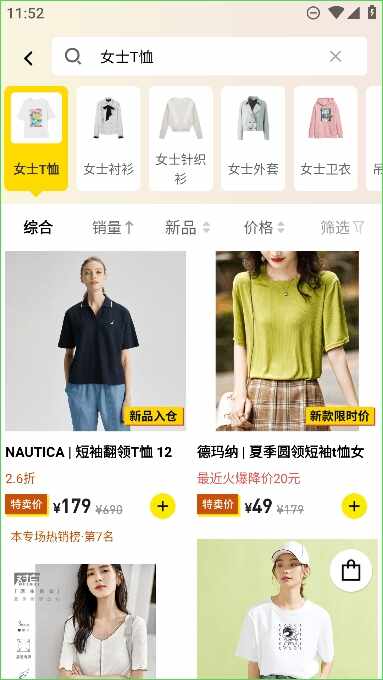The width and height of the screenshot is (383, 680).
Task: Add the ¥49 德玛纳 t-shirt to cart
Action: coord(354,506)
